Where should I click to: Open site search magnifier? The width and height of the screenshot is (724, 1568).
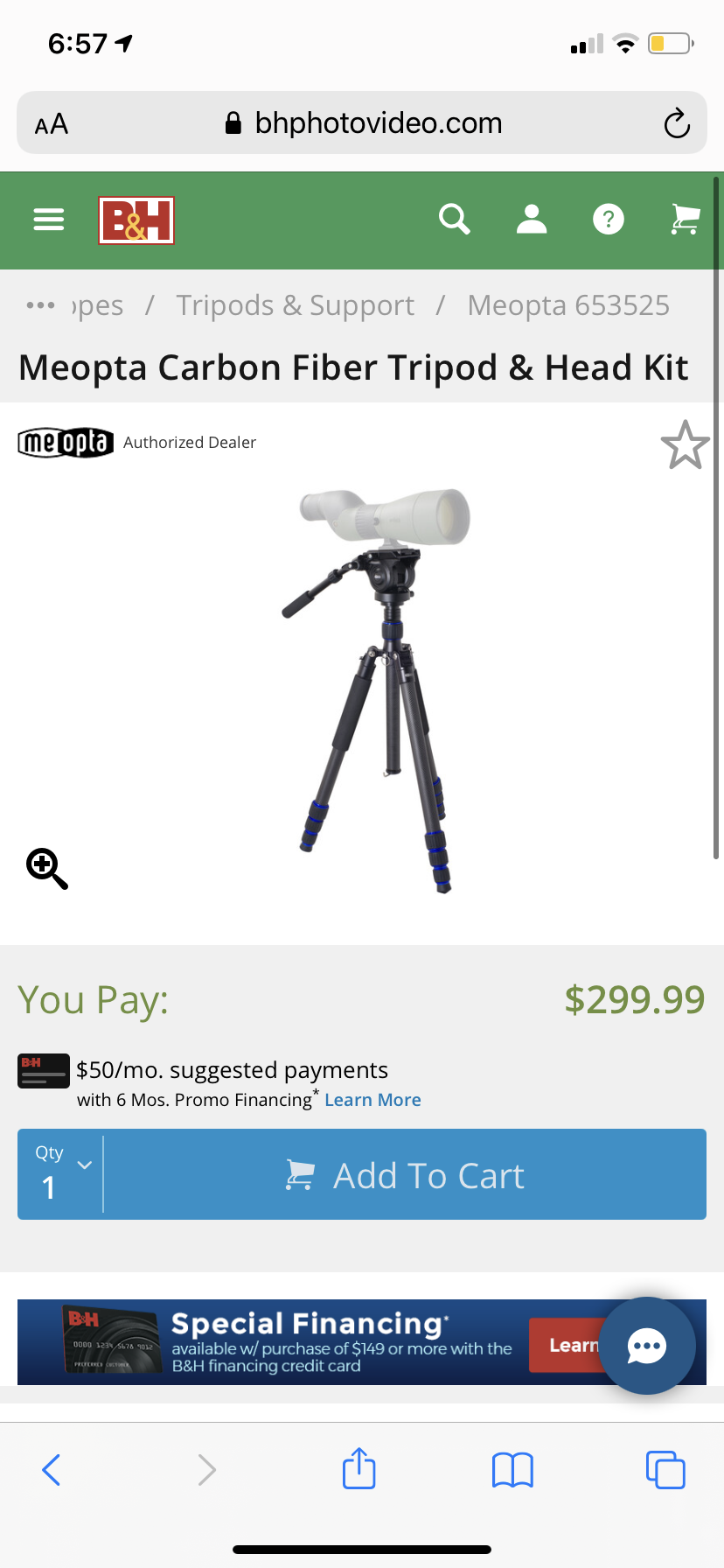(x=455, y=219)
